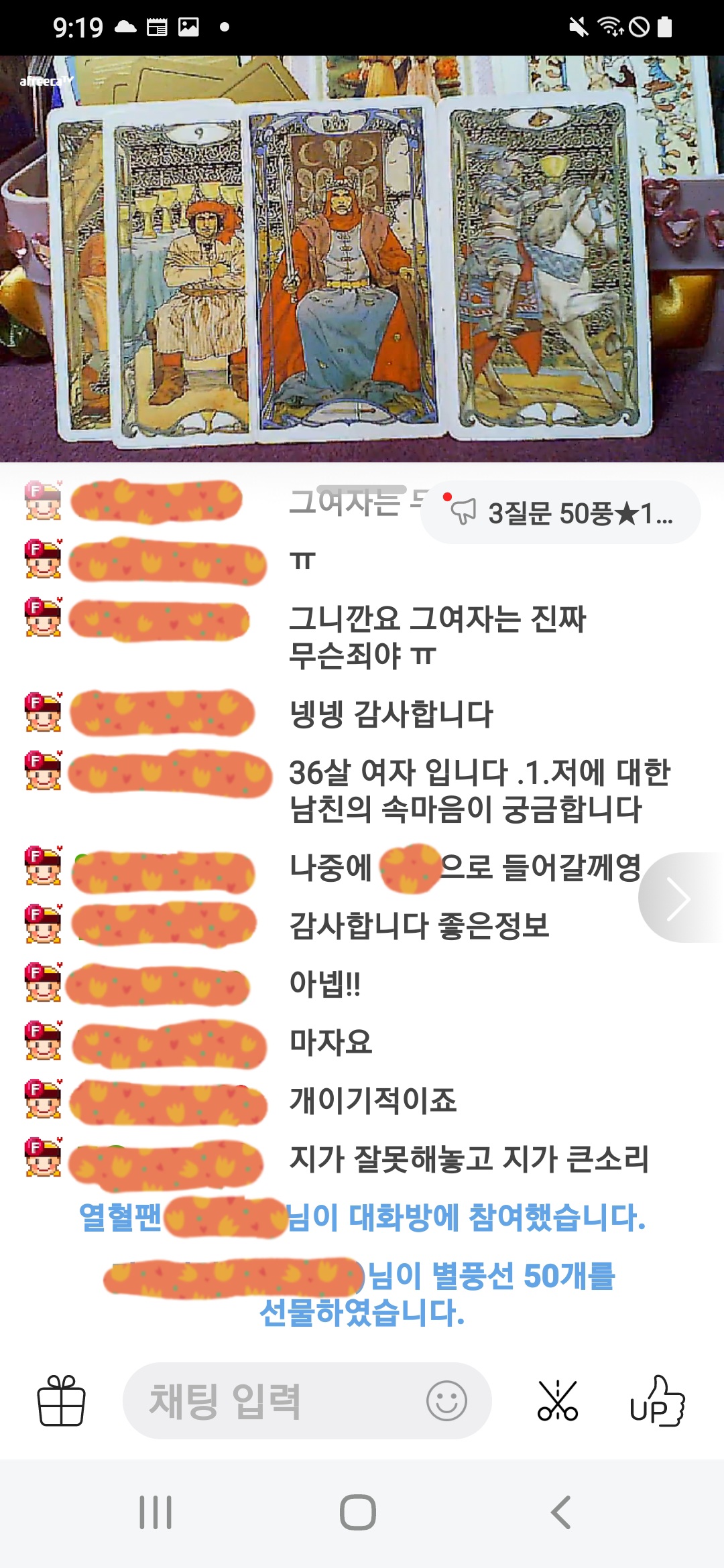Go back with the system back button
The image size is (724, 1568).
[x=561, y=1512]
